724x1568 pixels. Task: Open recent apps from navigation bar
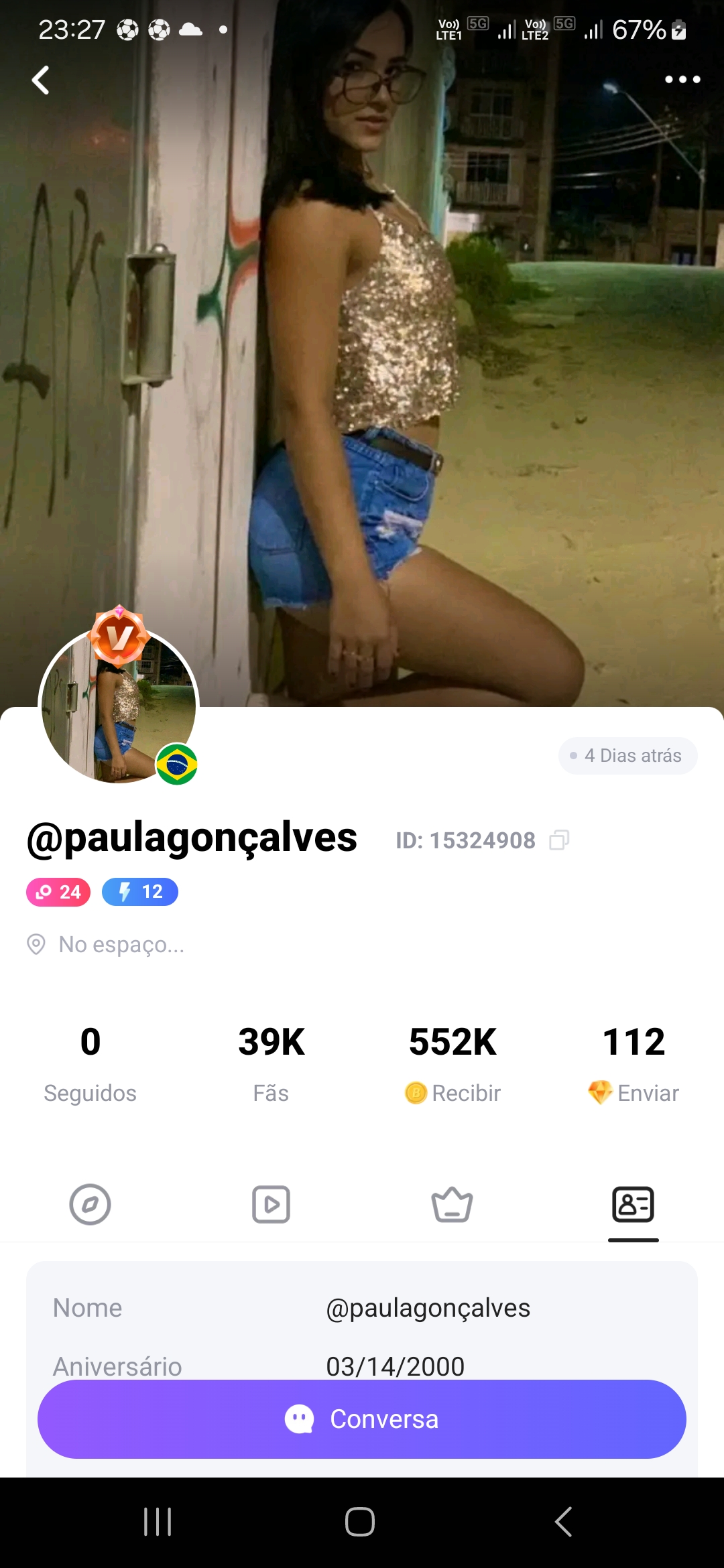(158, 1521)
